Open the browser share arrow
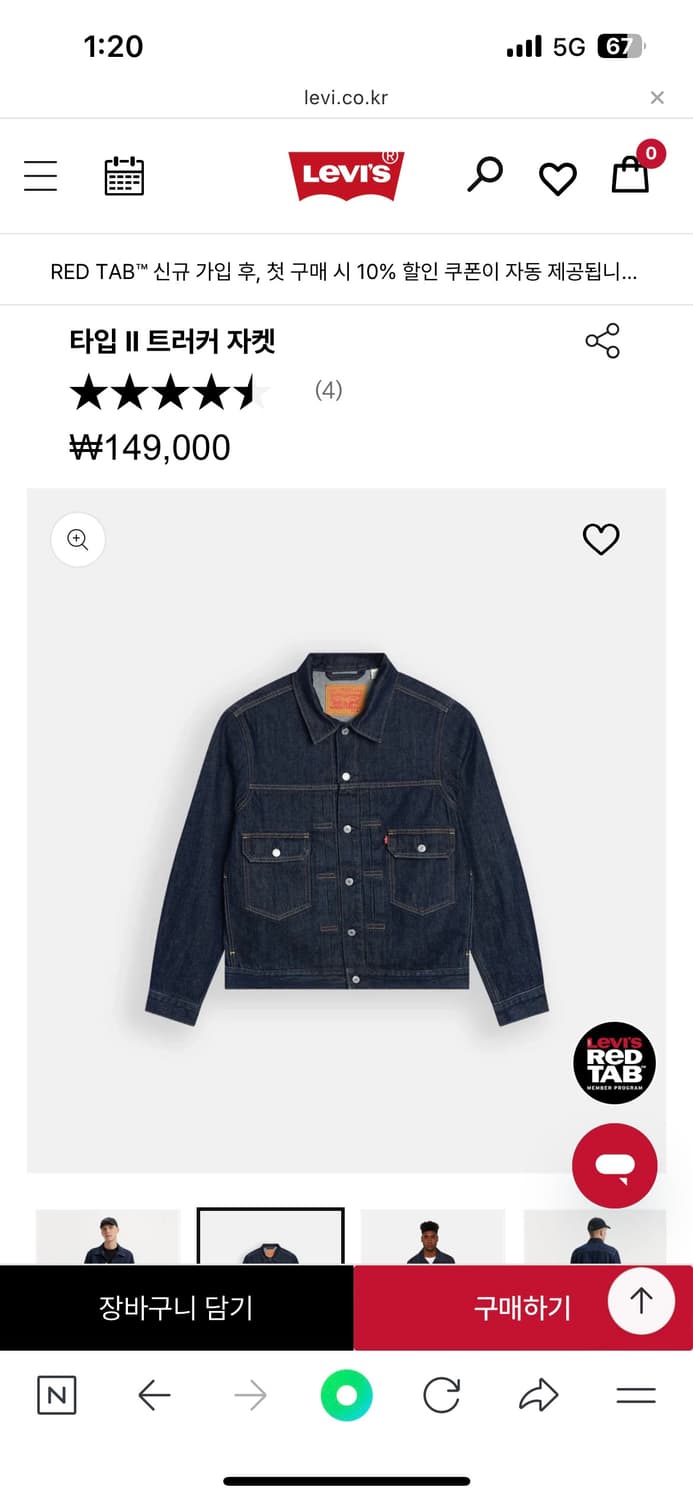 coord(538,1395)
